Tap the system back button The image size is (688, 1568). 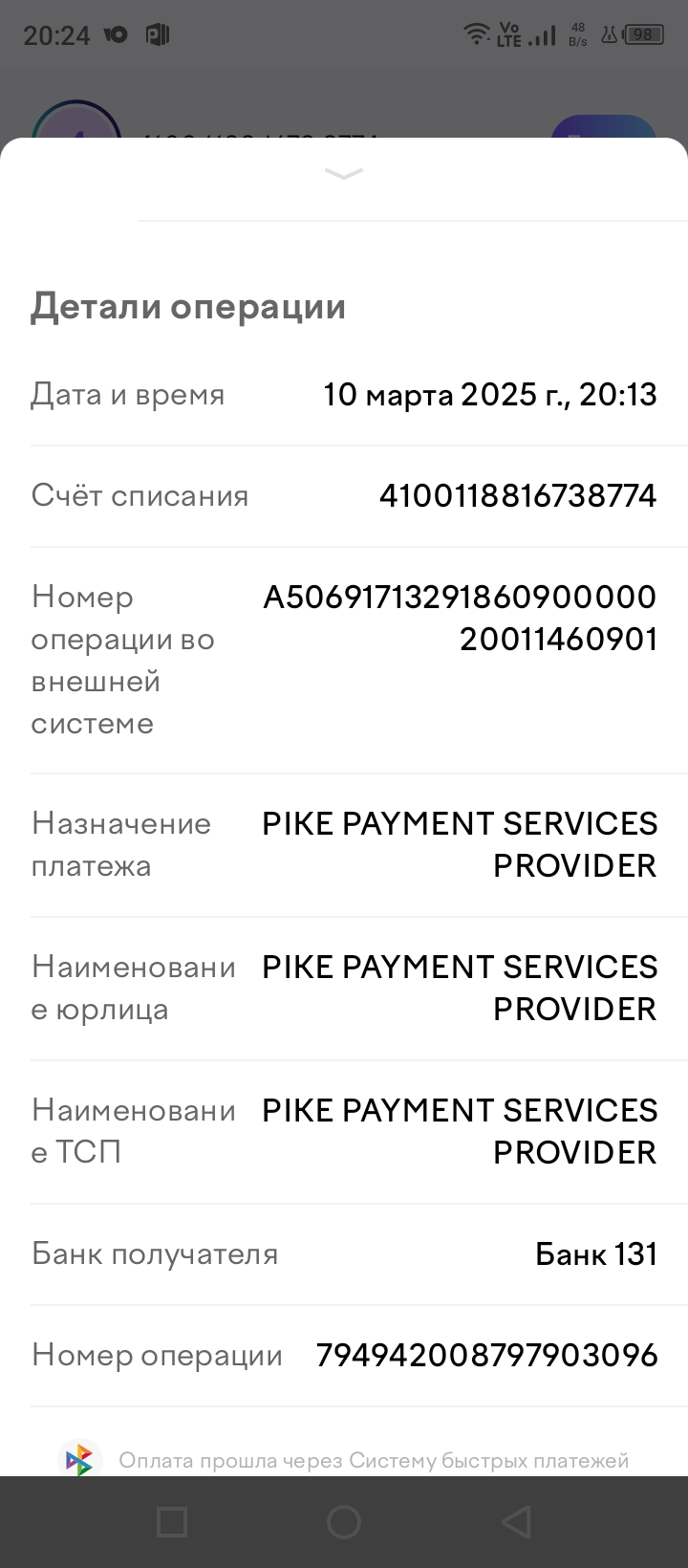tap(516, 1522)
